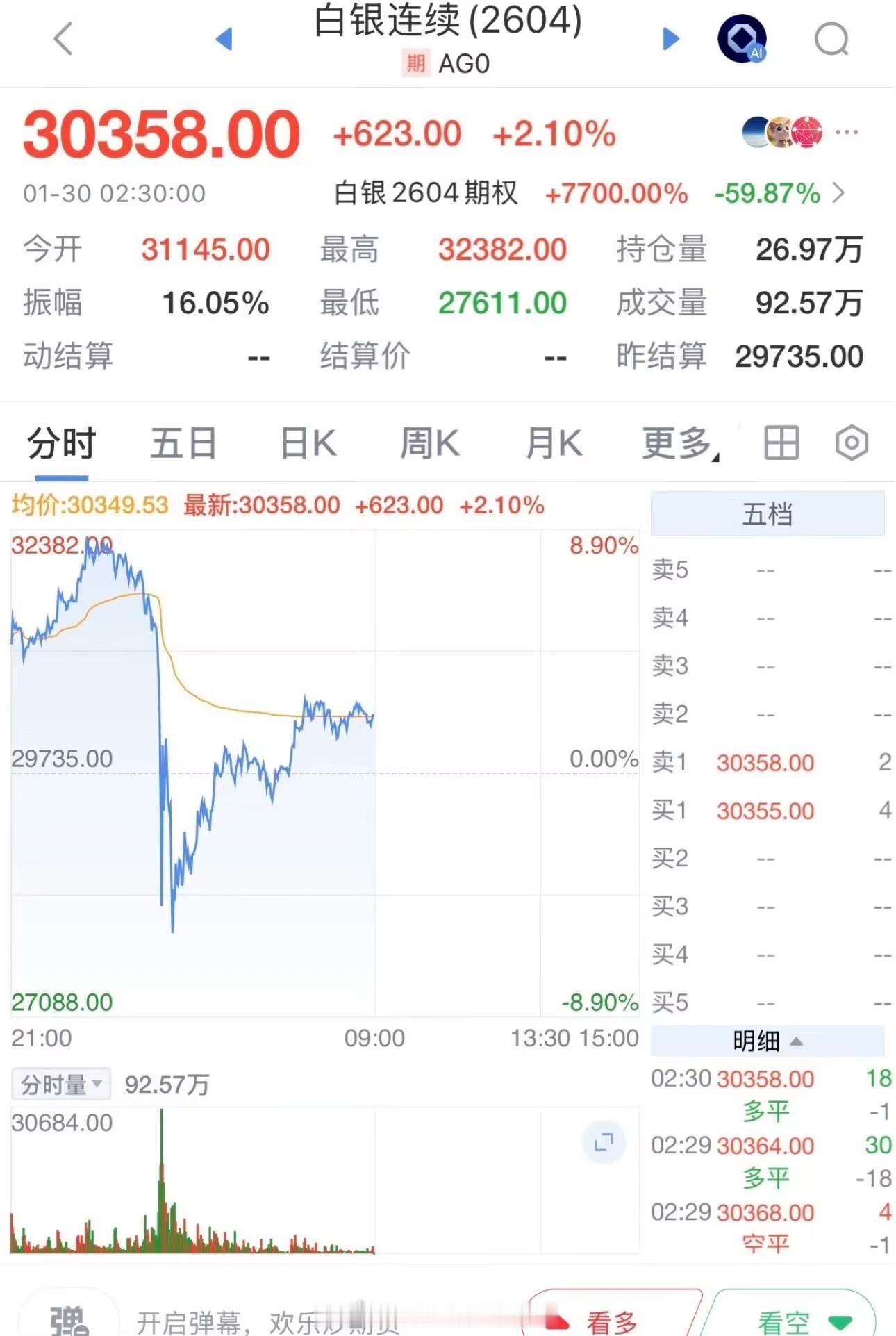
Task: Open the search icon
Action: pos(831,39)
